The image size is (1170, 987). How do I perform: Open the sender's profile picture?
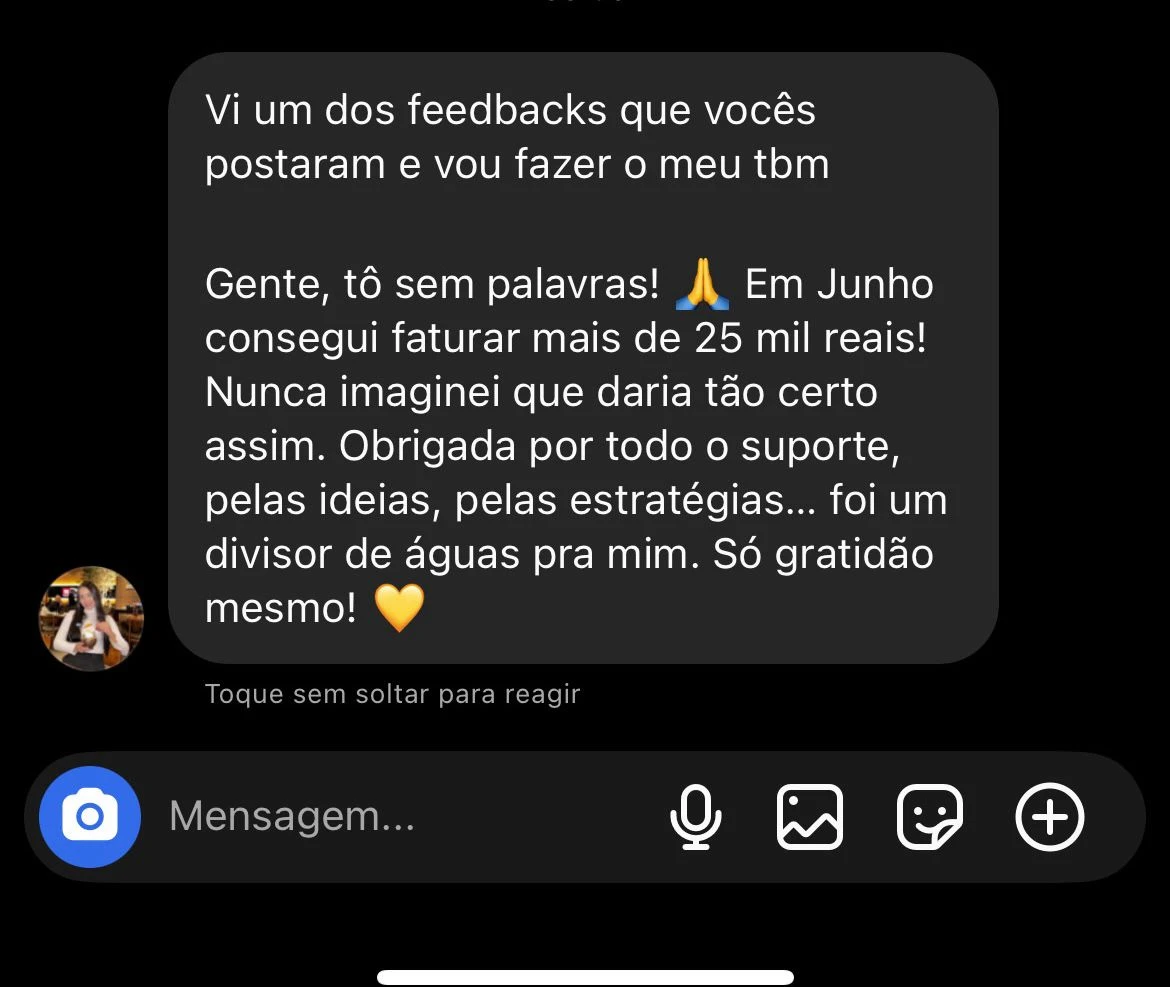(91, 619)
